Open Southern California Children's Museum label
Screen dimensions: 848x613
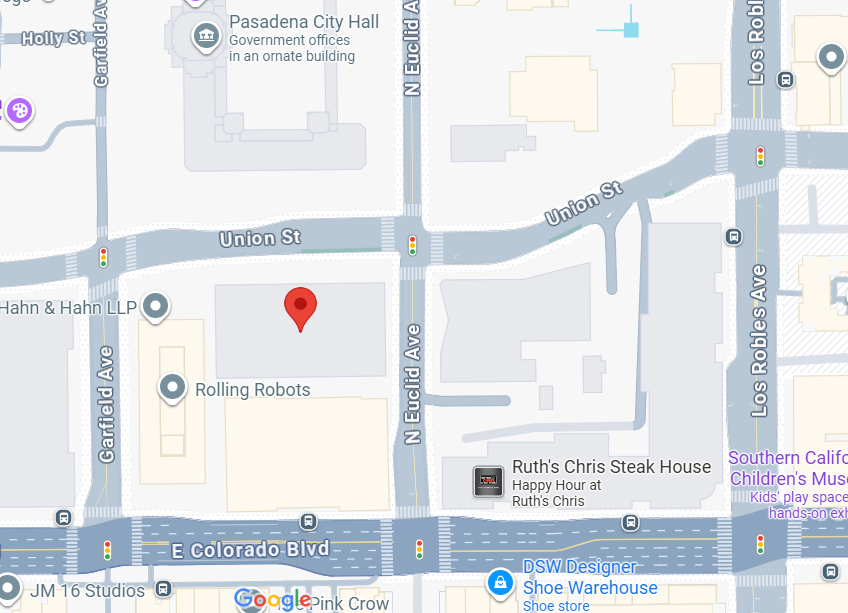tap(788, 469)
